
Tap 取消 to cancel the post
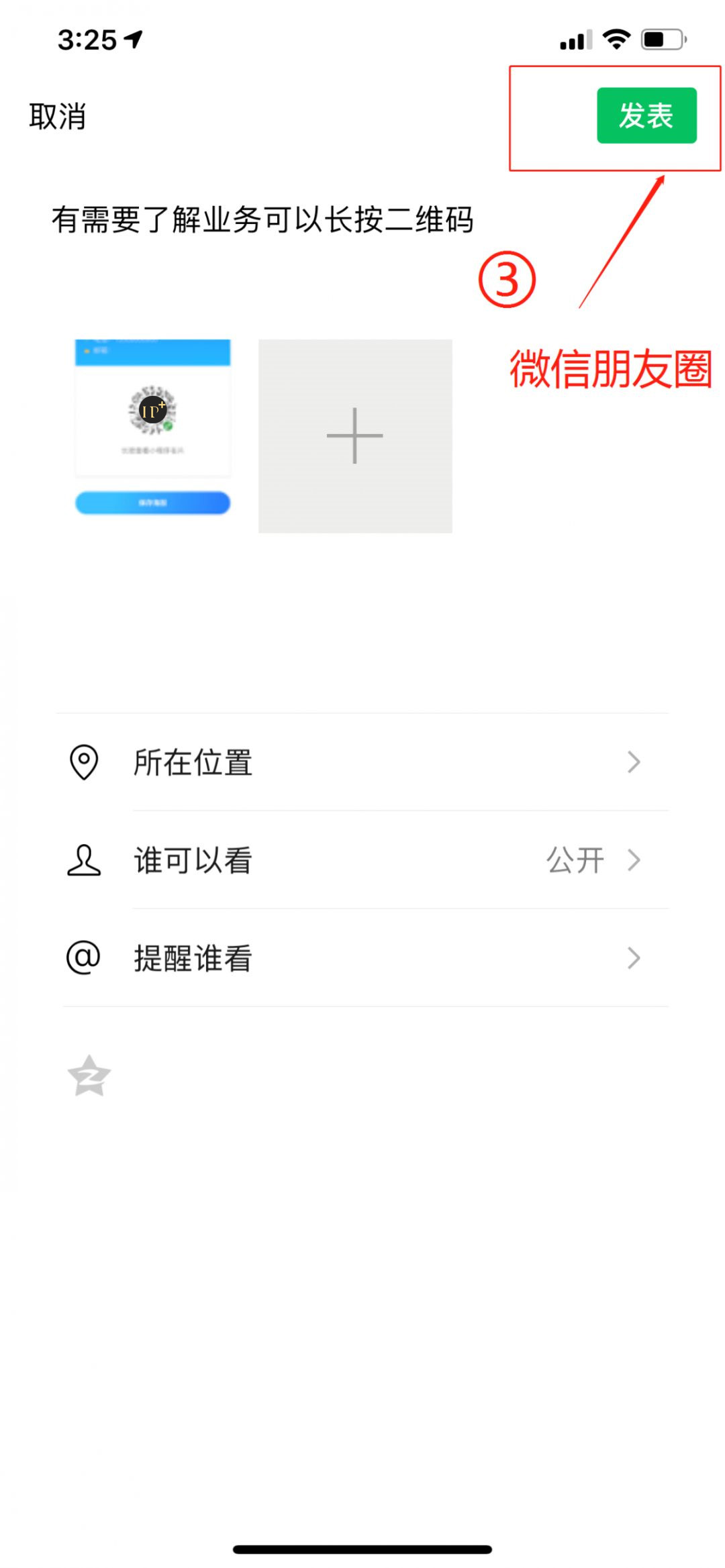(x=58, y=117)
